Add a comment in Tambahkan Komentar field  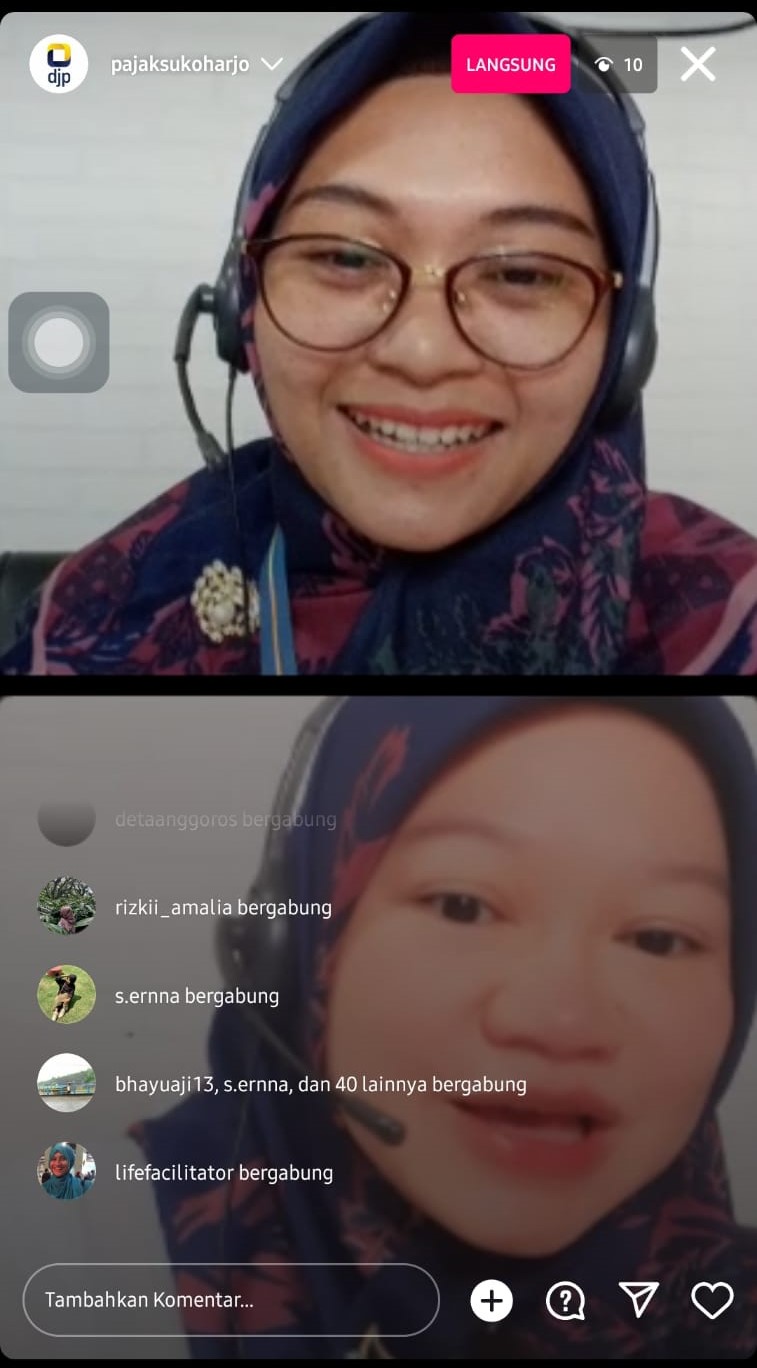230,1300
